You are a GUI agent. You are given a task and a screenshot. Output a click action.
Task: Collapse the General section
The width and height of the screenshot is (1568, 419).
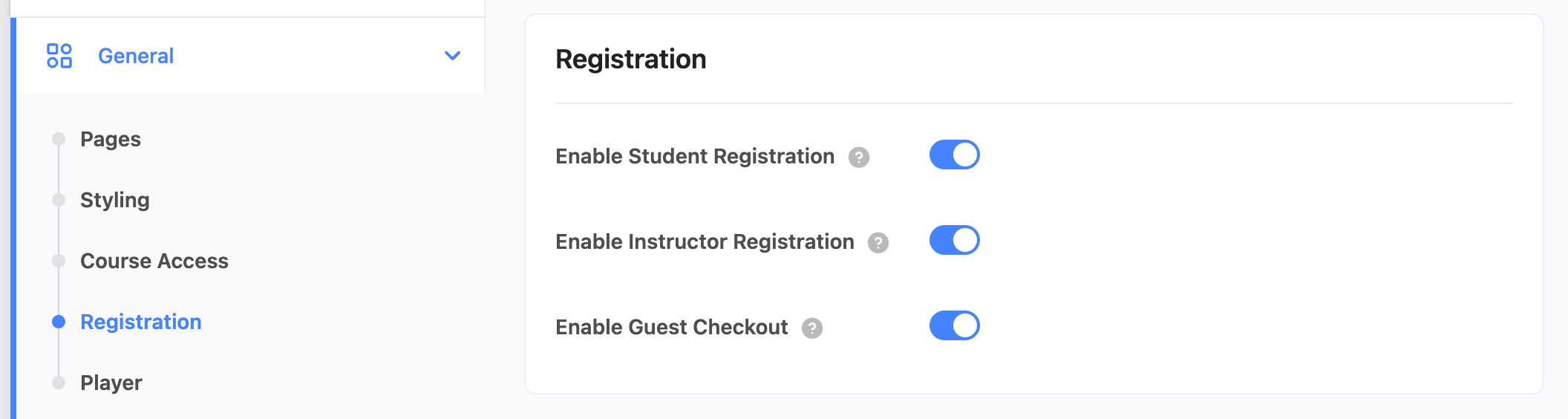[x=451, y=56]
